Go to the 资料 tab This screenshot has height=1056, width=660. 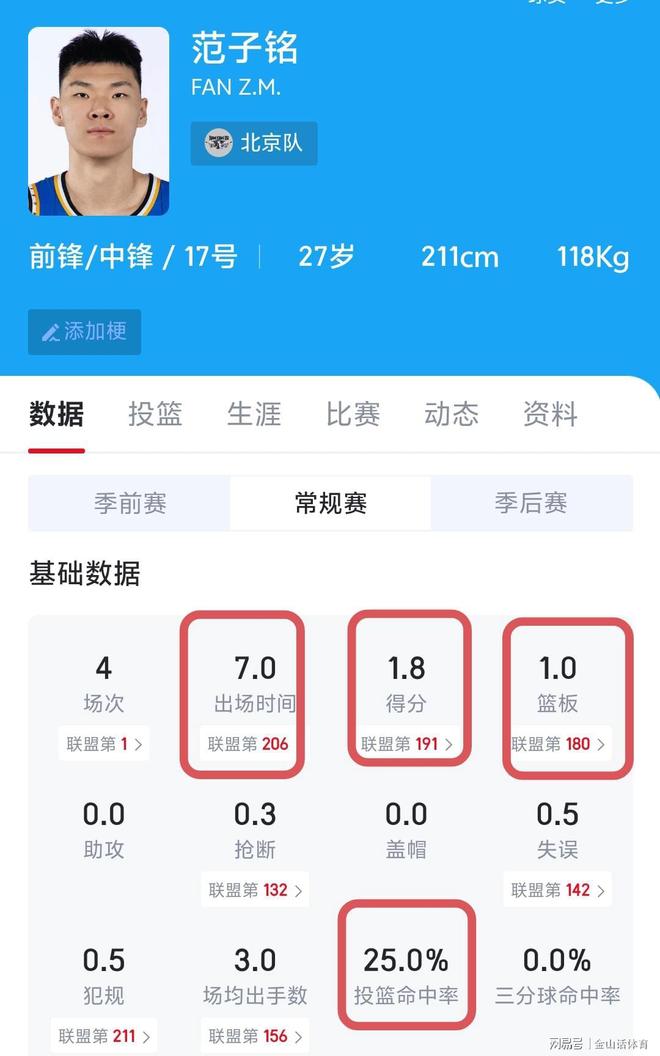pos(550,414)
